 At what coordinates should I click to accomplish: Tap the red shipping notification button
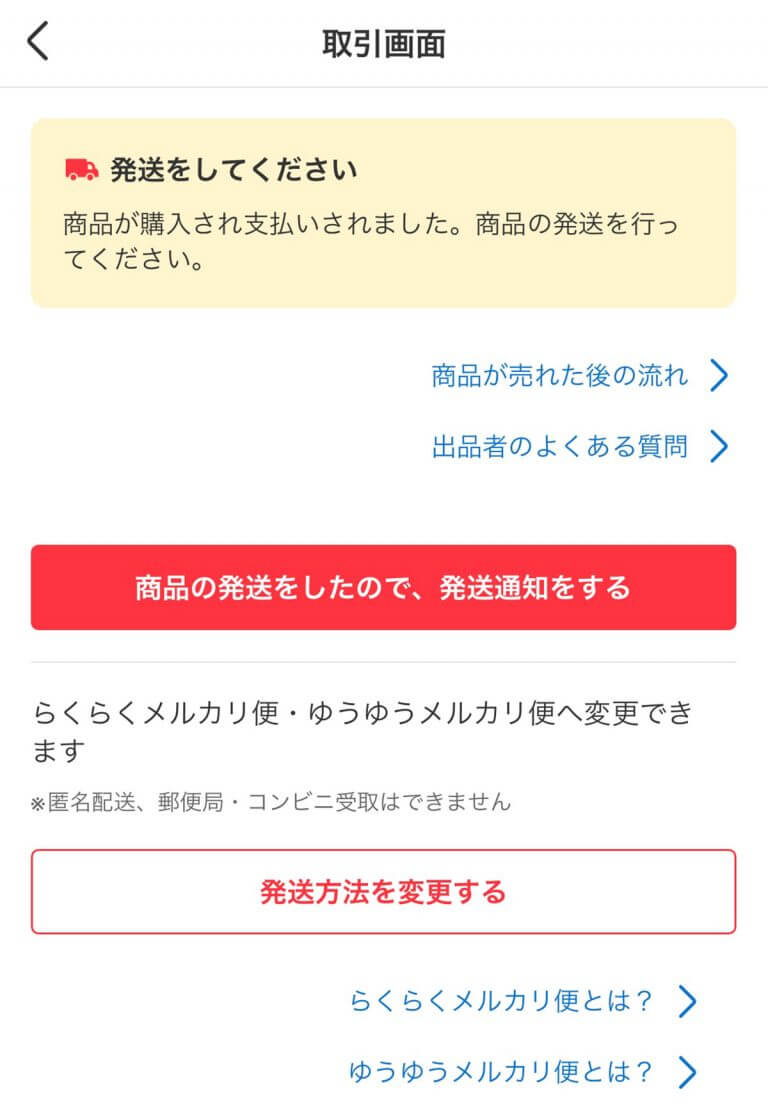click(x=384, y=588)
